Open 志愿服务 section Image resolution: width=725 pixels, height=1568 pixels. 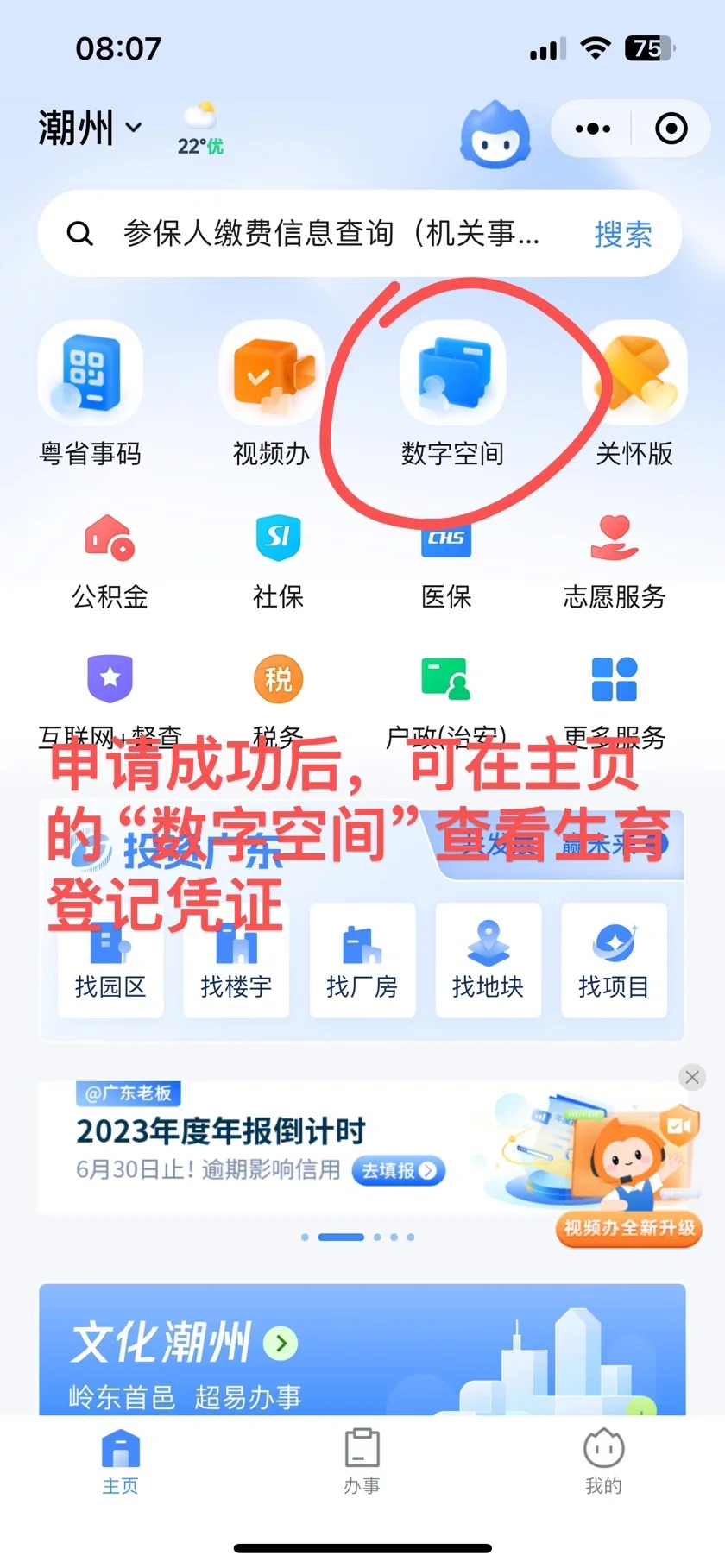615,561
